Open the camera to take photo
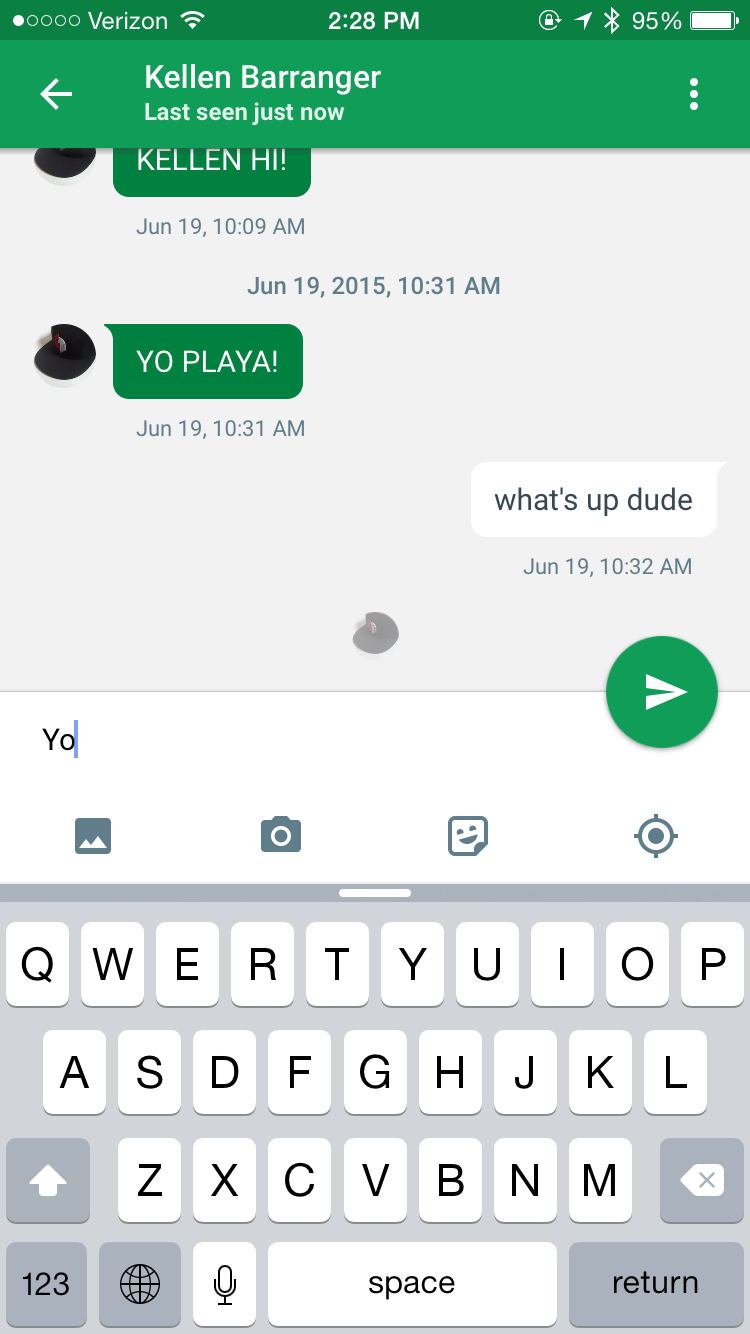Viewport: 750px width, 1334px height. (x=281, y=834)
